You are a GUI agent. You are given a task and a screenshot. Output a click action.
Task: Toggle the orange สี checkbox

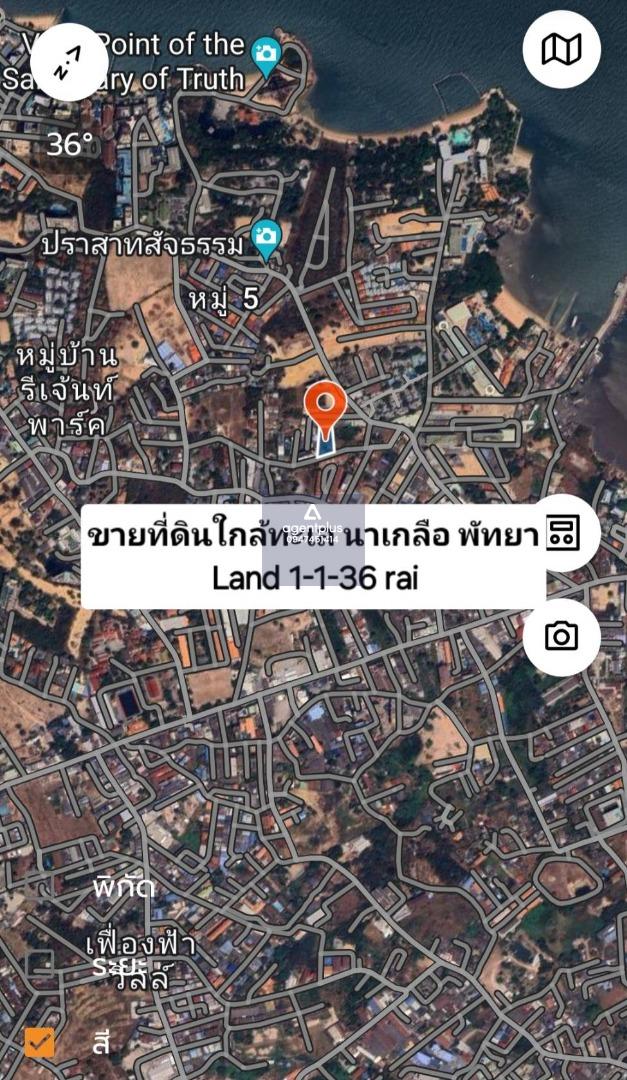point(39,1042)
